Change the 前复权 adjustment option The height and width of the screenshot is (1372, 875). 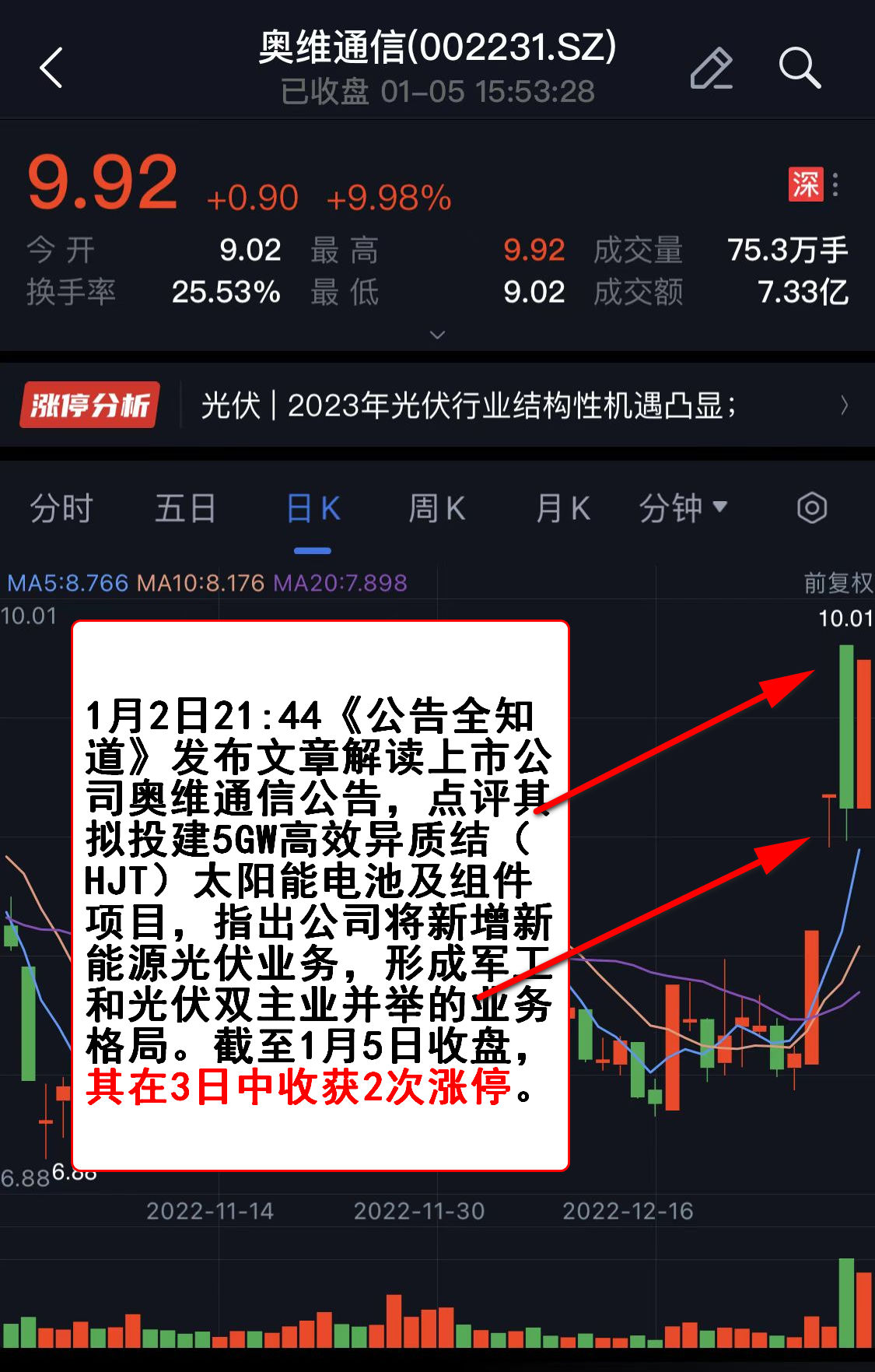(x=837, y=583)
